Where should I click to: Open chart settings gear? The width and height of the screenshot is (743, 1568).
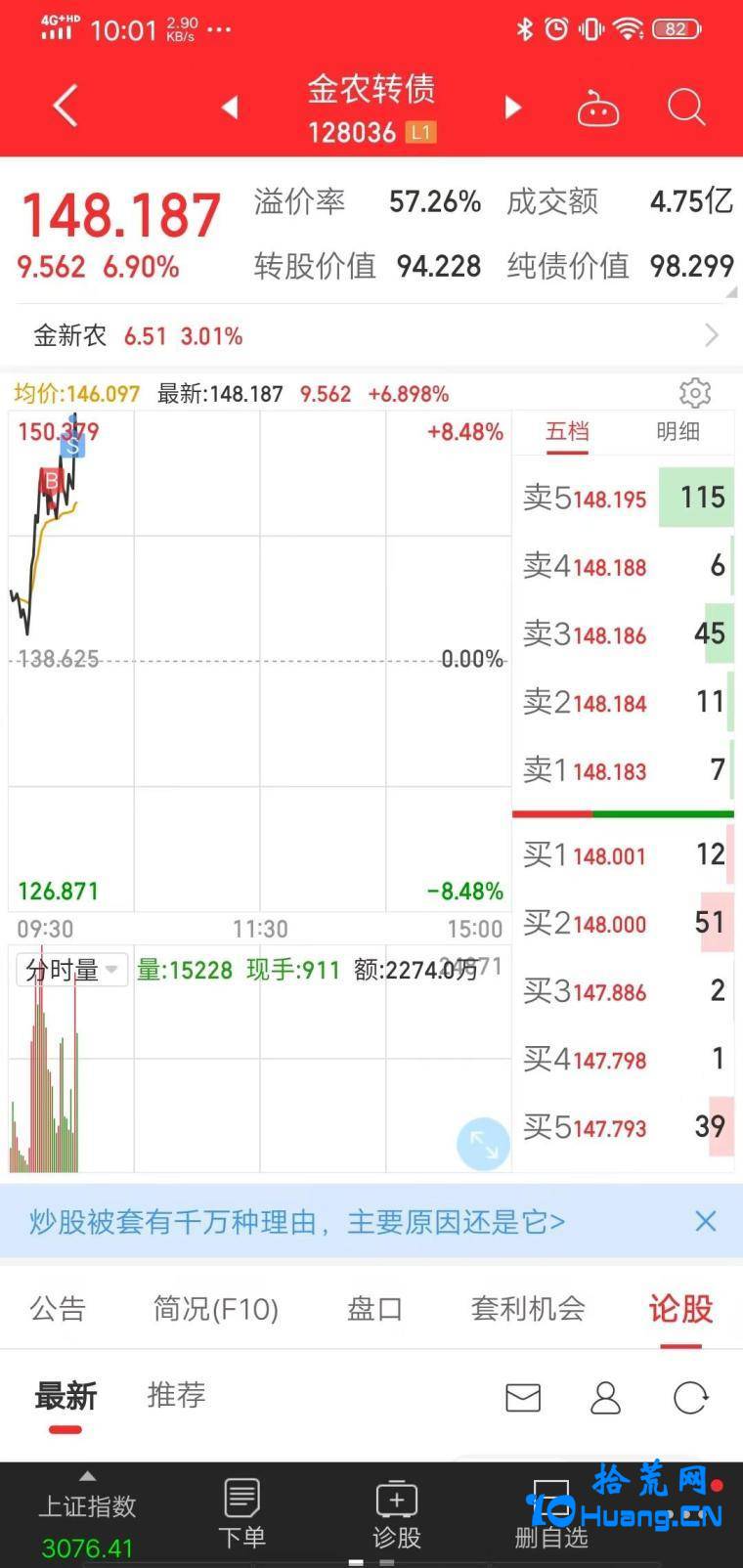click(x=694, y=393)
